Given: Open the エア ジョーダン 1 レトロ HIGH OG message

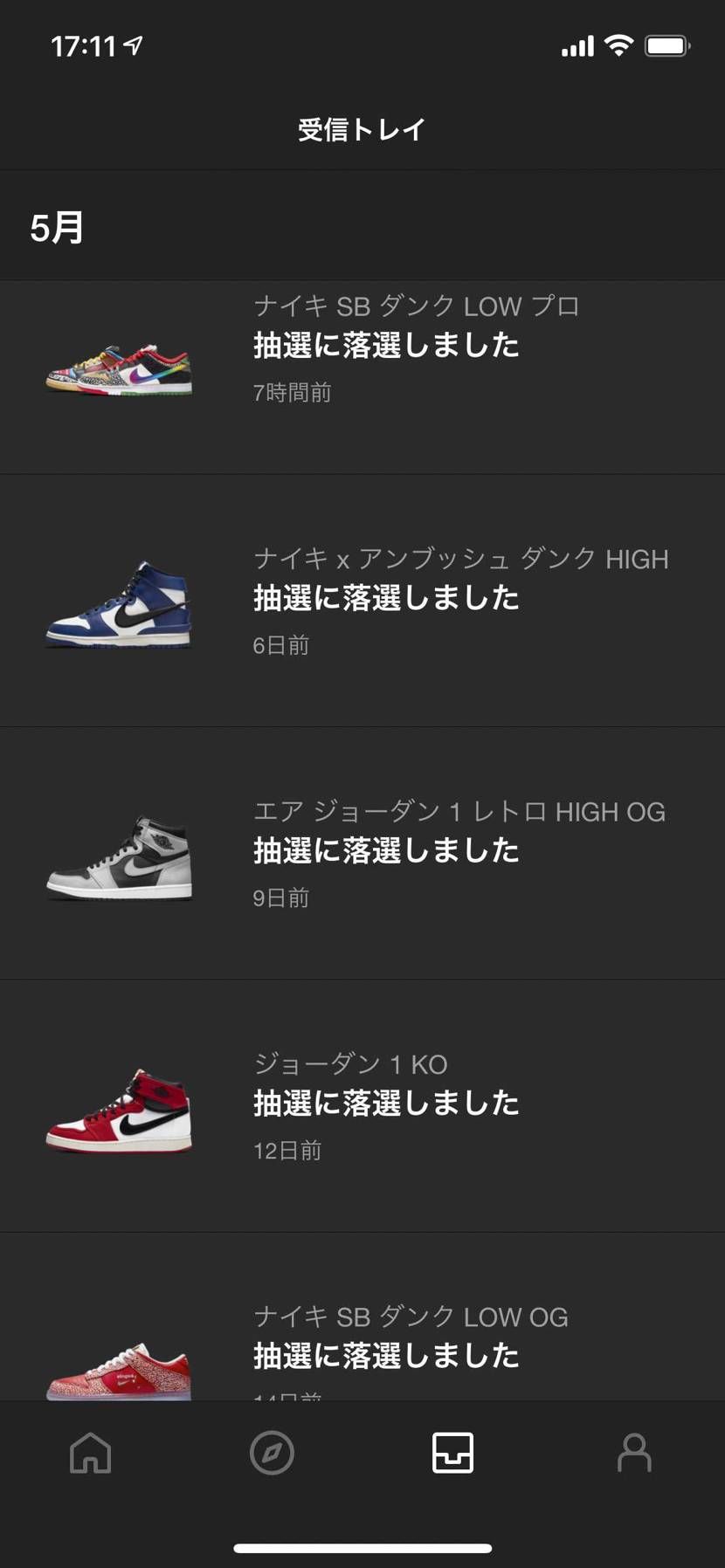Looking at the screenshot, I should 362,853.
